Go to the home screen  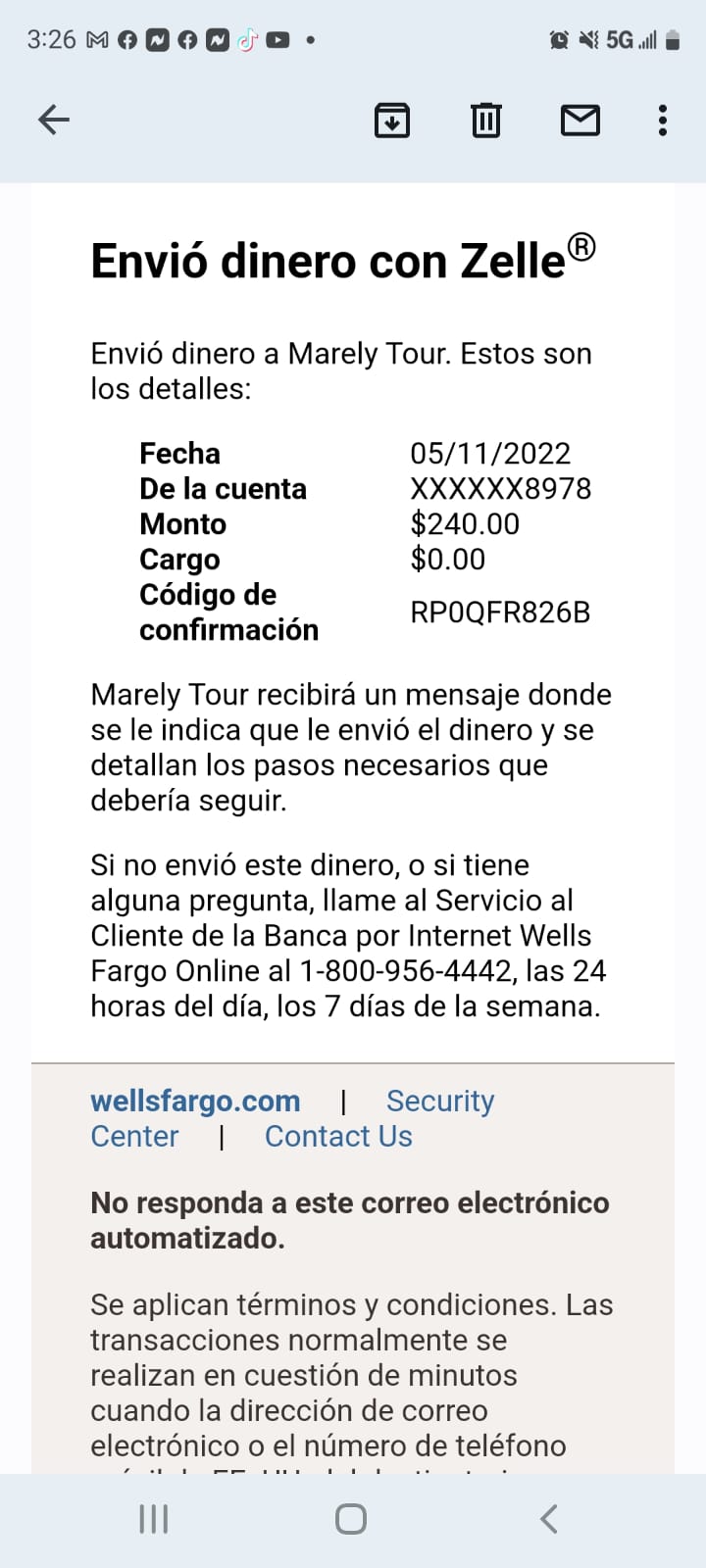(x=351, y=1519)
